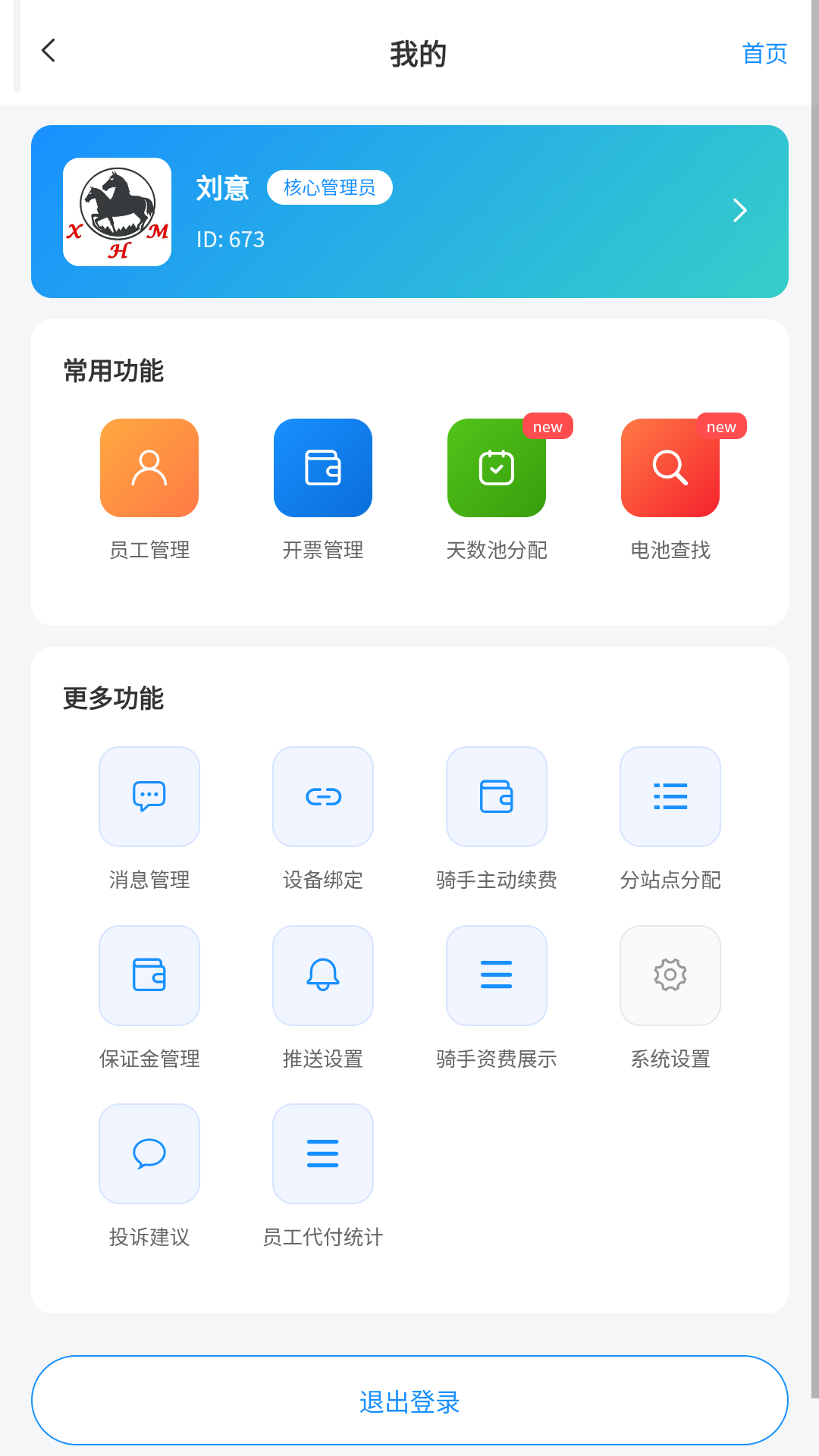The height and width of the screenshot is (1456, 819).
Task: Open 员工代付统计 statistics icon
Action: [322, 1153]
